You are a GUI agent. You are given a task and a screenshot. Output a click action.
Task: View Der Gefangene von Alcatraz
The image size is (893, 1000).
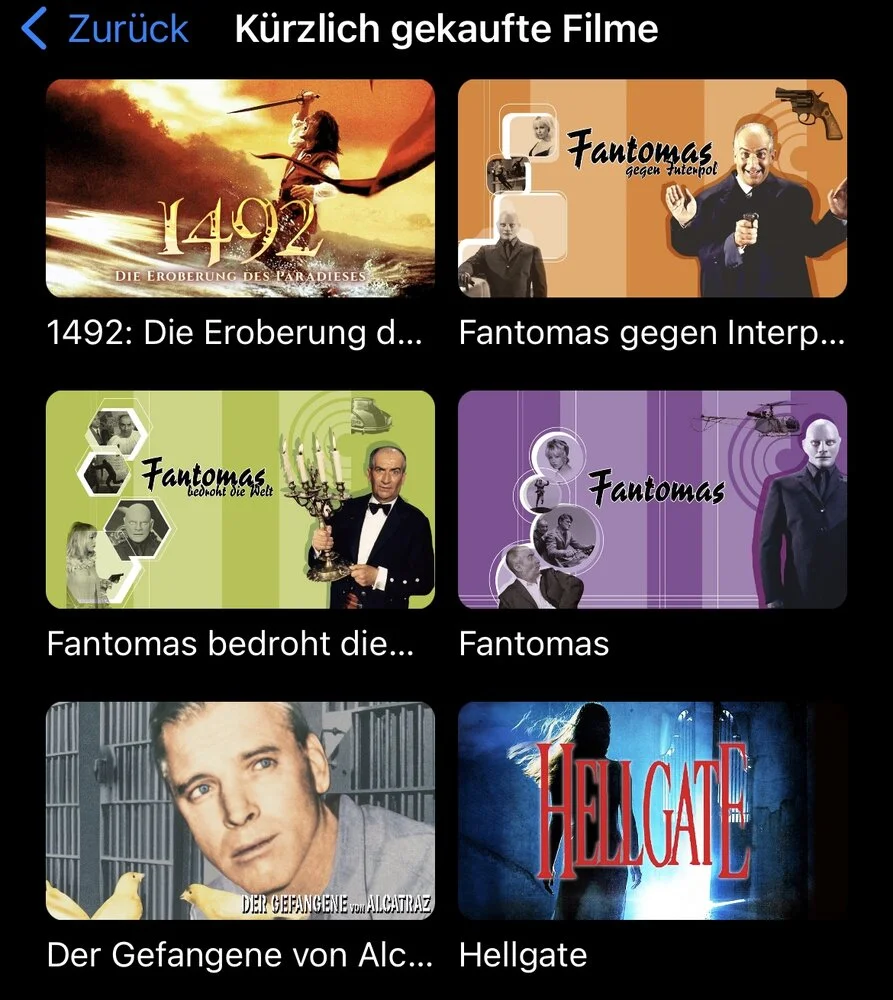pyautogui.click(x=240, y=810)
